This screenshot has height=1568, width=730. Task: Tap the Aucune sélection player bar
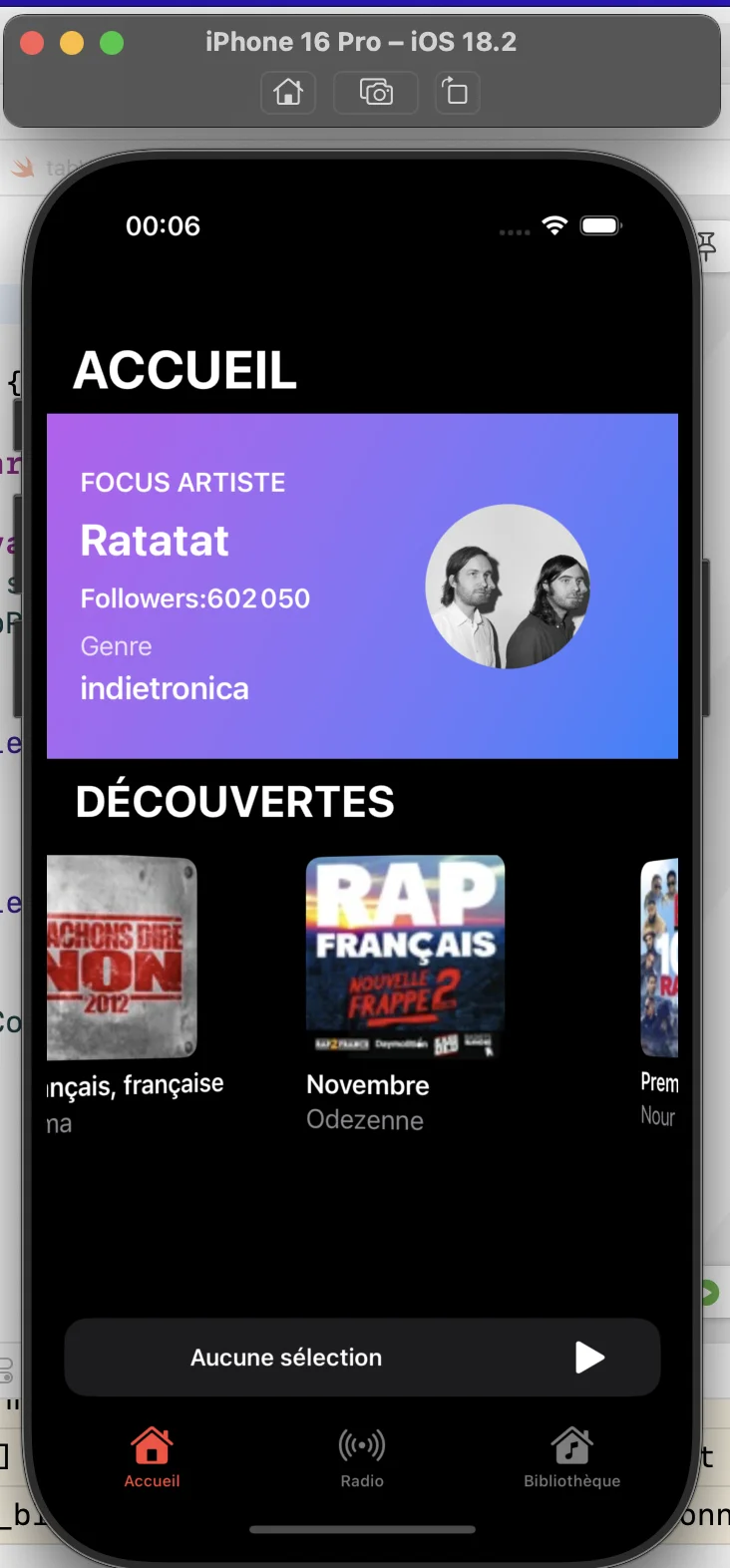pos(286,1357)
